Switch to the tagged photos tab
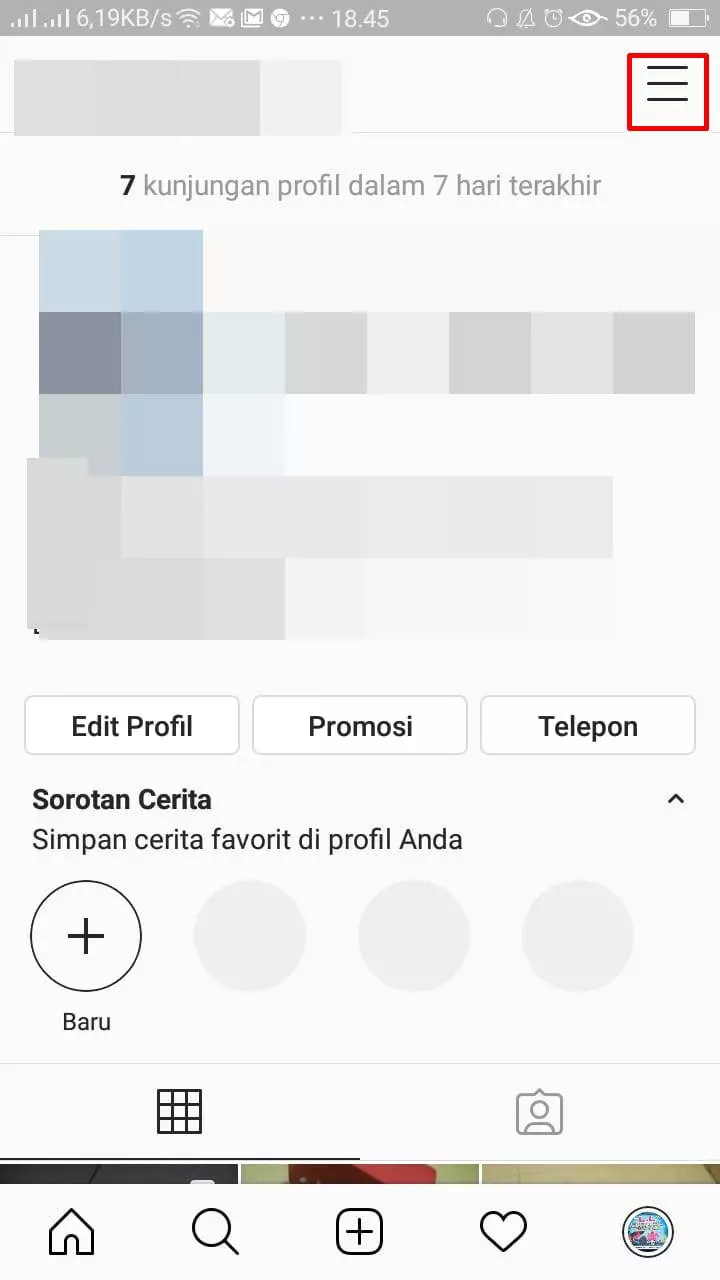The image size is (720, 1280). tap(540, 1110)
